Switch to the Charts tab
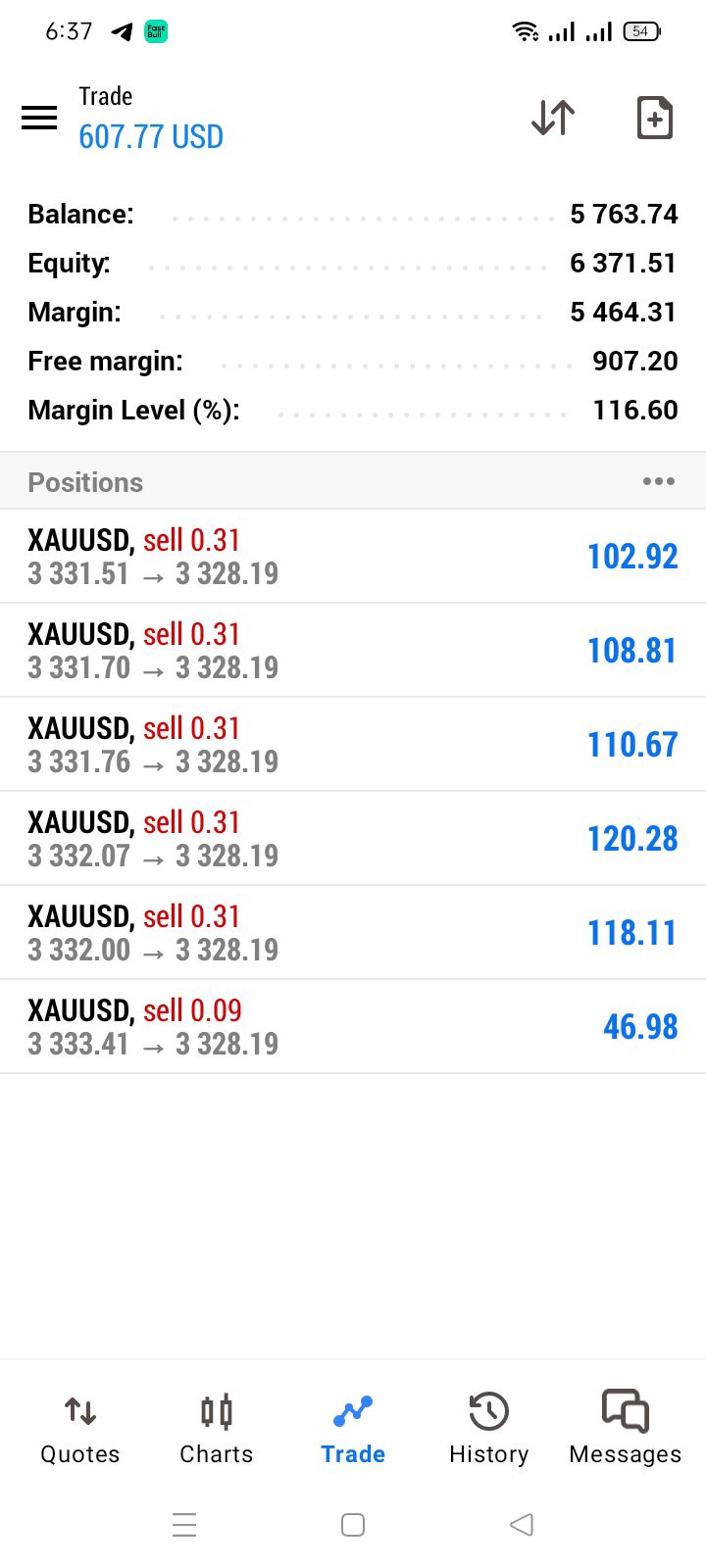Image resolution: width=706 pixels, height=1568 pixels. click(217, 1430)
